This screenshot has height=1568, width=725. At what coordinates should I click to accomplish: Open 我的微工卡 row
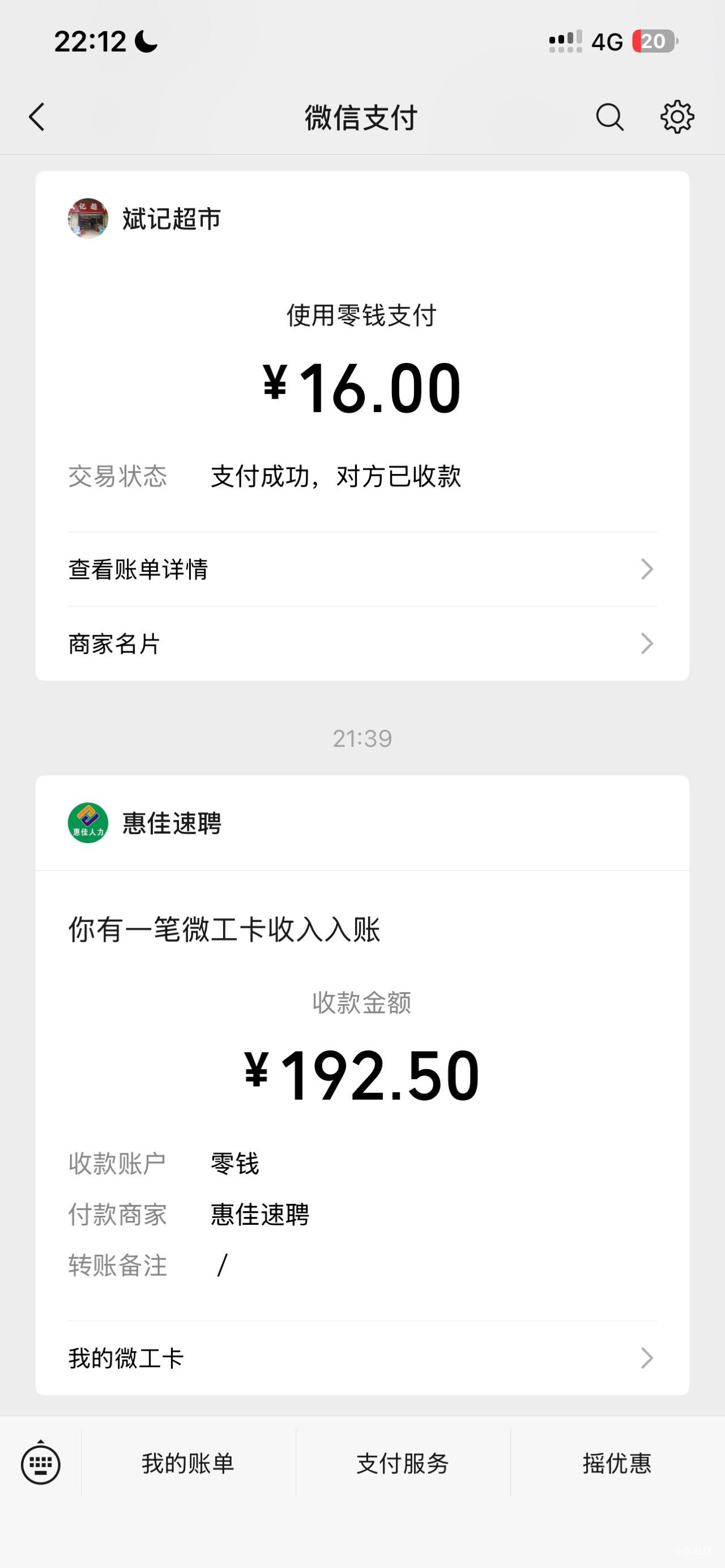pyautogui.click(x=362, y=1358)
